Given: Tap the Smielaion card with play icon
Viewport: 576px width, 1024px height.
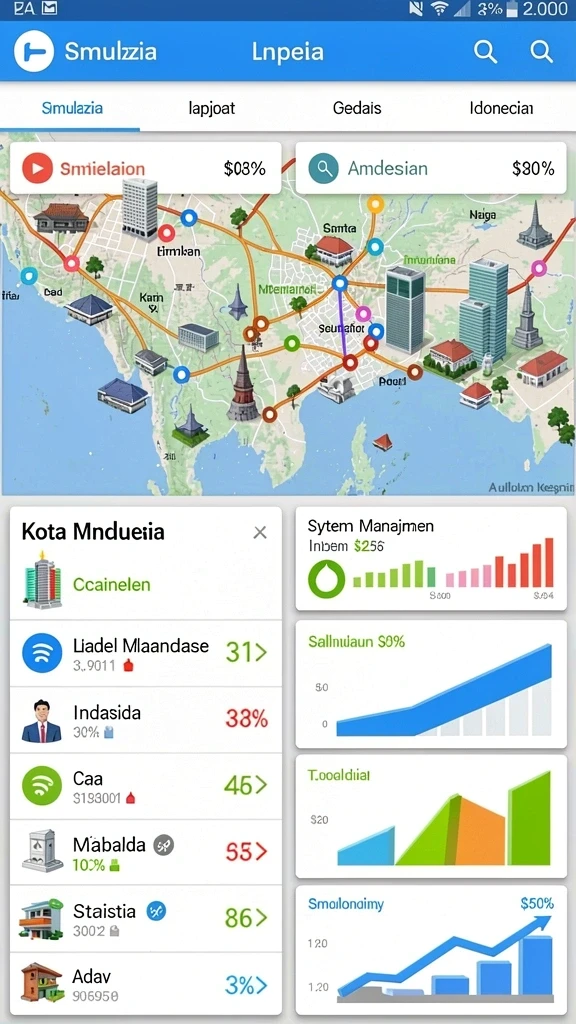Looking at the screenshot, I should [146, 168].
